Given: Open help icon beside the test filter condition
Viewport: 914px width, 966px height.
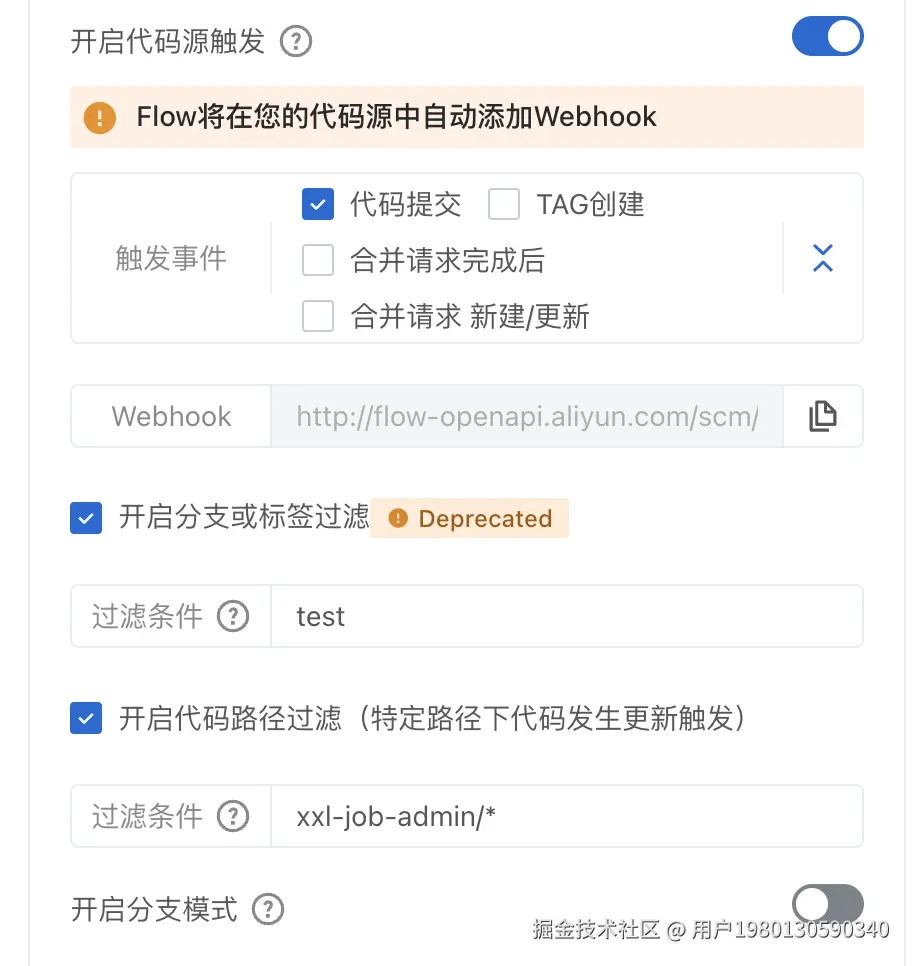Looking at the screenshot, I should coord(233,616).
